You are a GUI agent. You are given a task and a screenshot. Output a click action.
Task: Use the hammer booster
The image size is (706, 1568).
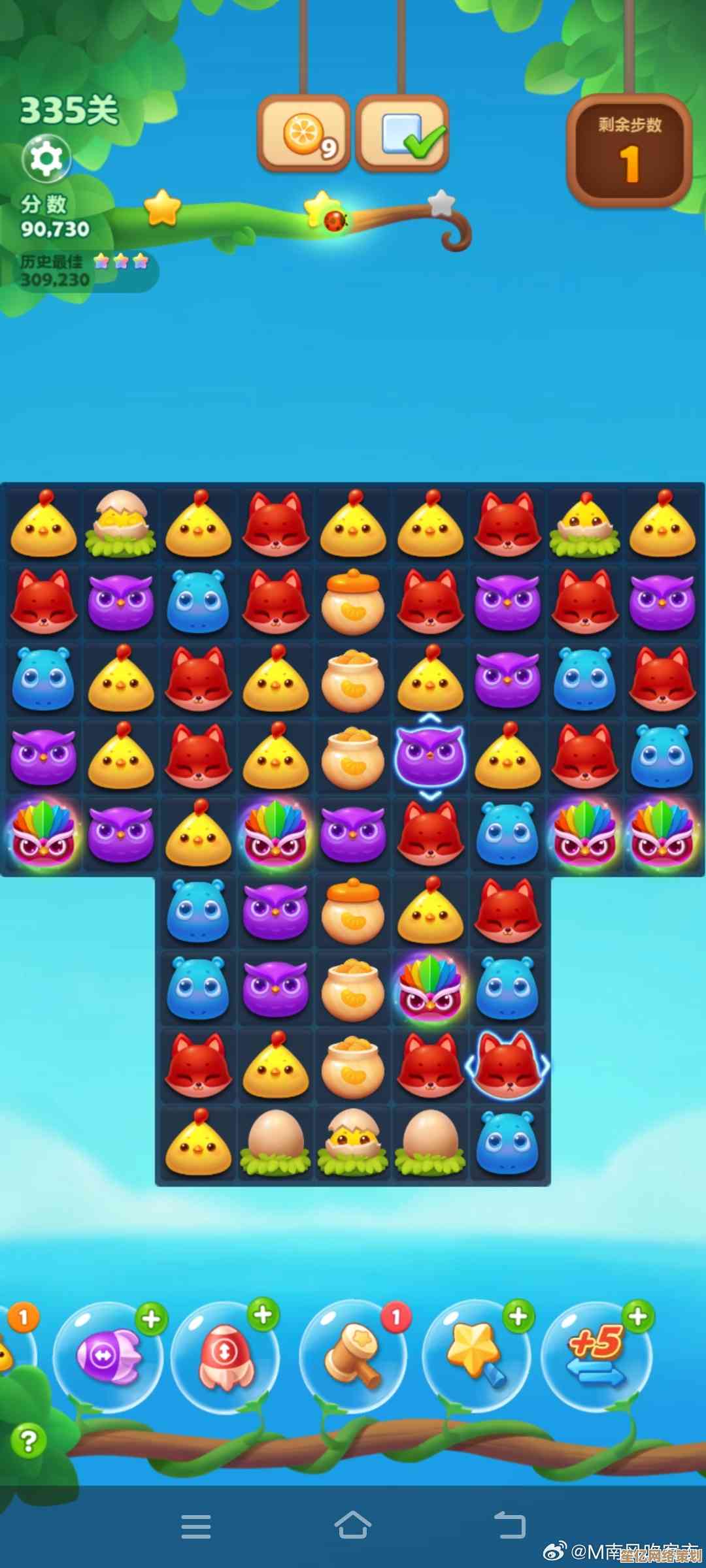[x=353, y=1356]
